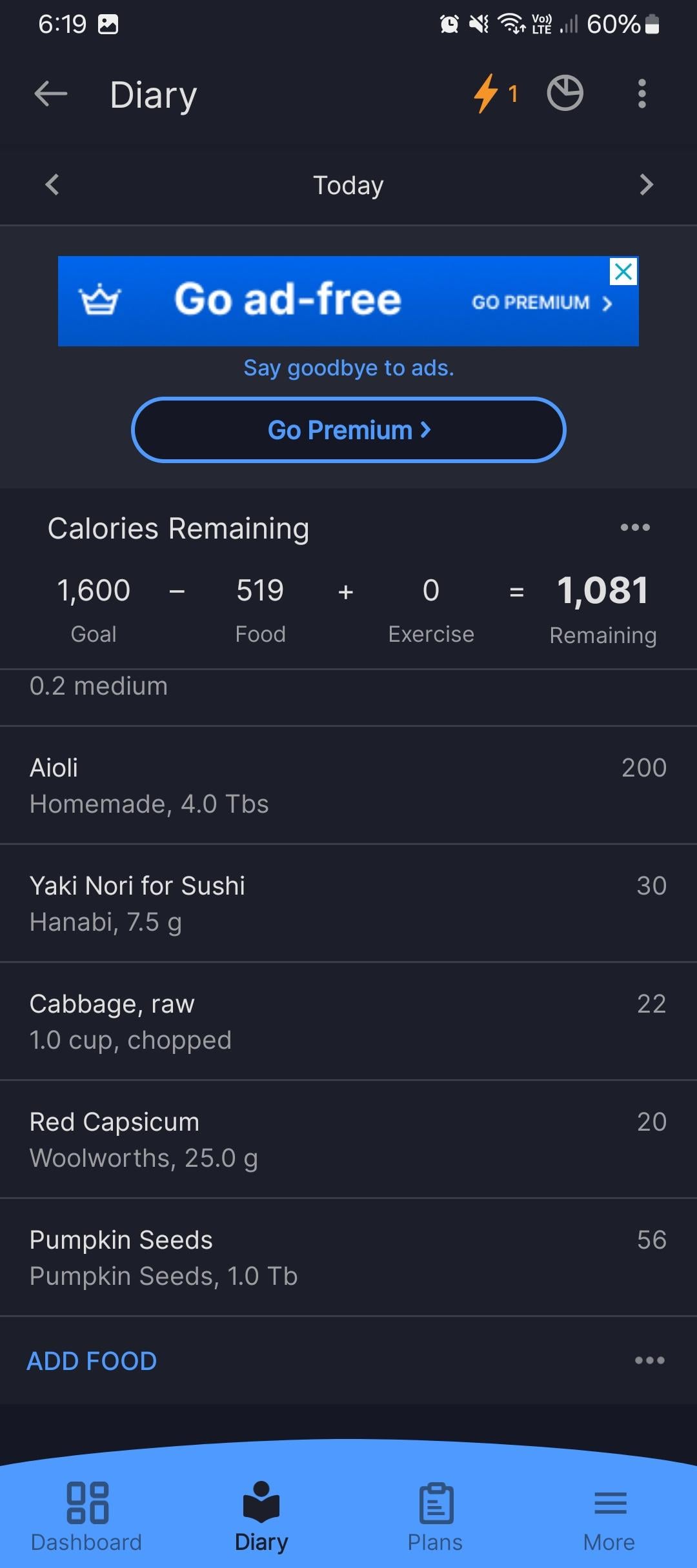This screenshot has height=1568, width=697.
Task: Open the Yaki Nori for Sushi entry
Action: pos(348,903)
